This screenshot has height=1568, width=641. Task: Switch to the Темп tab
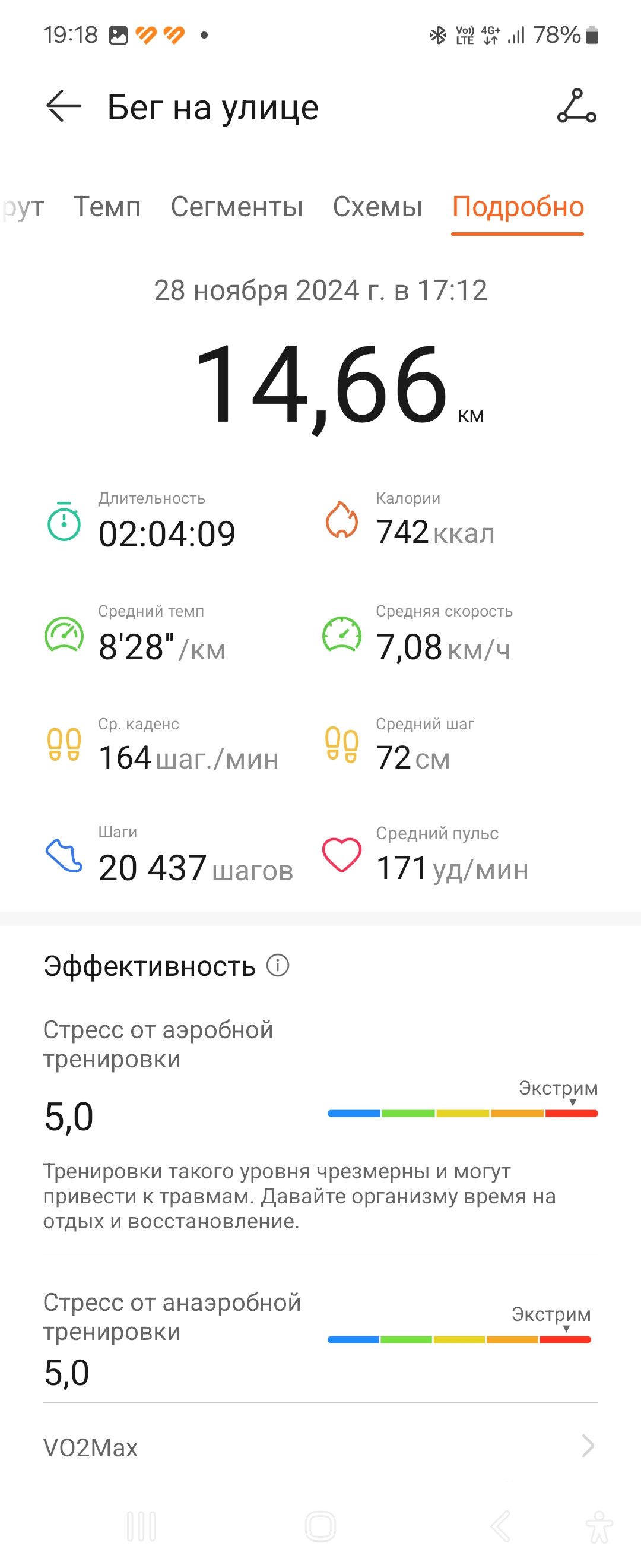click(x=107, y=207)
